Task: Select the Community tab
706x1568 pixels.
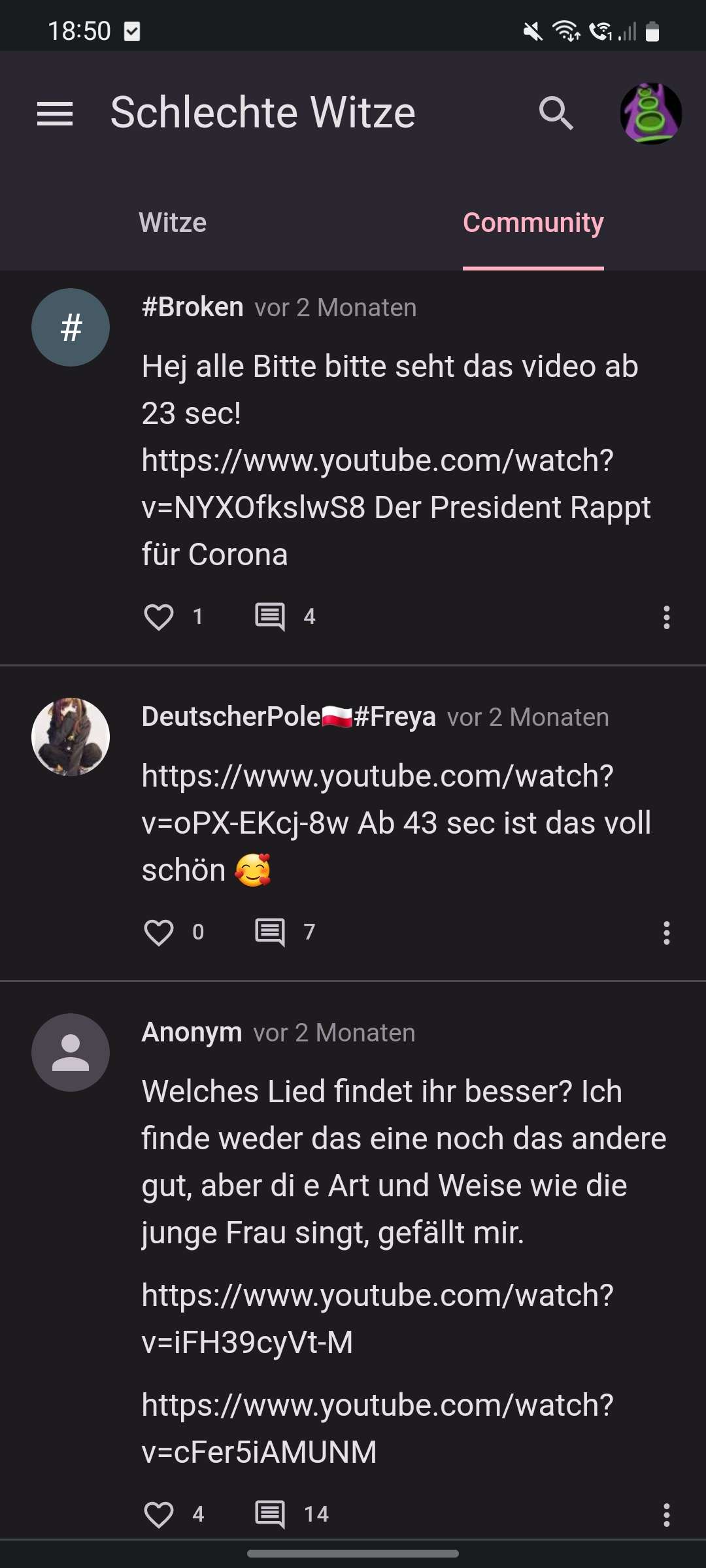Action: click(533, 222)
